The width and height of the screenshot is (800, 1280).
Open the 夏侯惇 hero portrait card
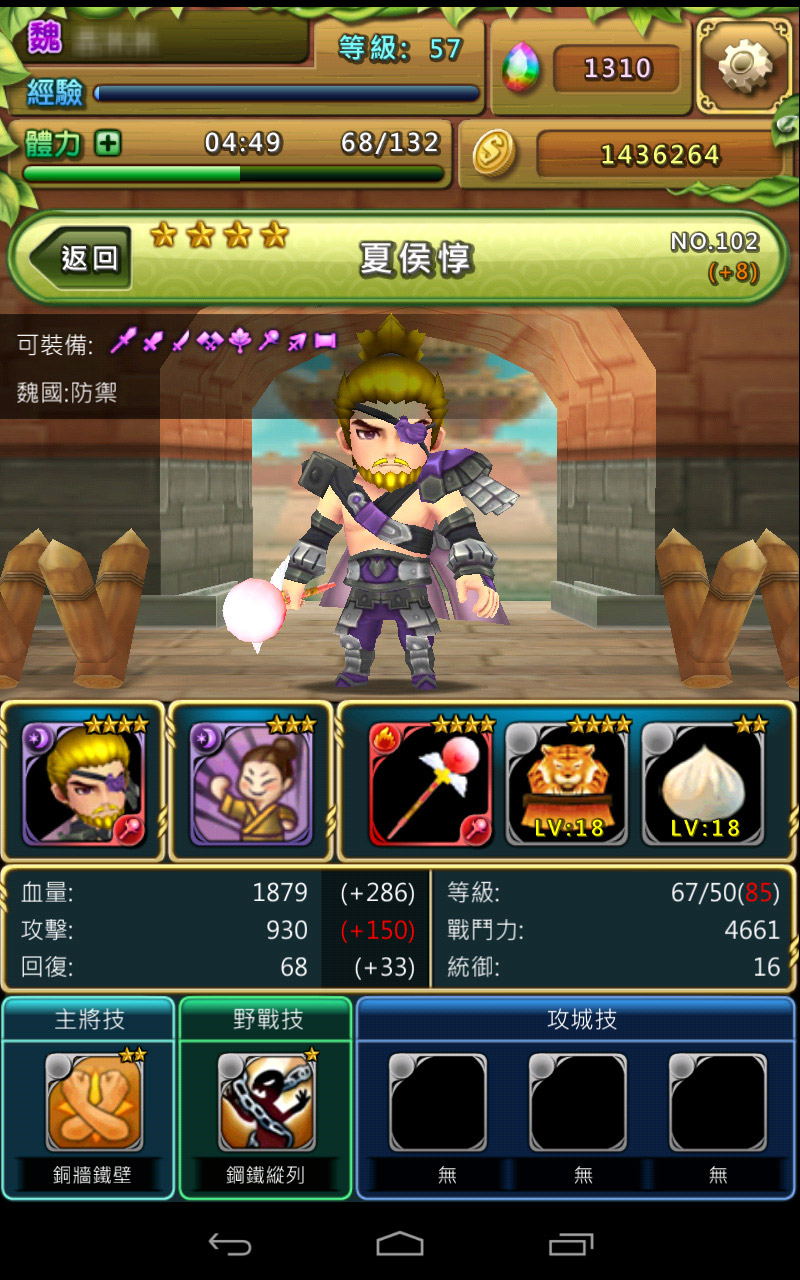[83, 782]
